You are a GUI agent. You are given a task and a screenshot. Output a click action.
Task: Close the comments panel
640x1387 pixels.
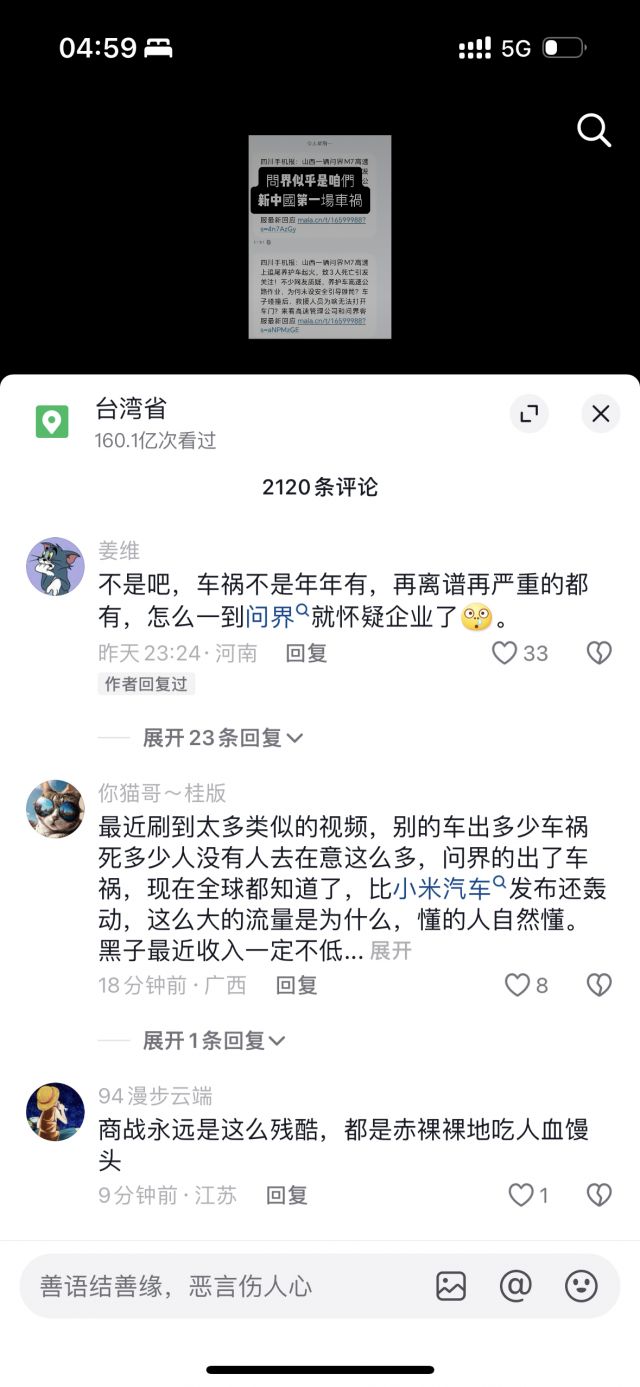coord(600,414)
